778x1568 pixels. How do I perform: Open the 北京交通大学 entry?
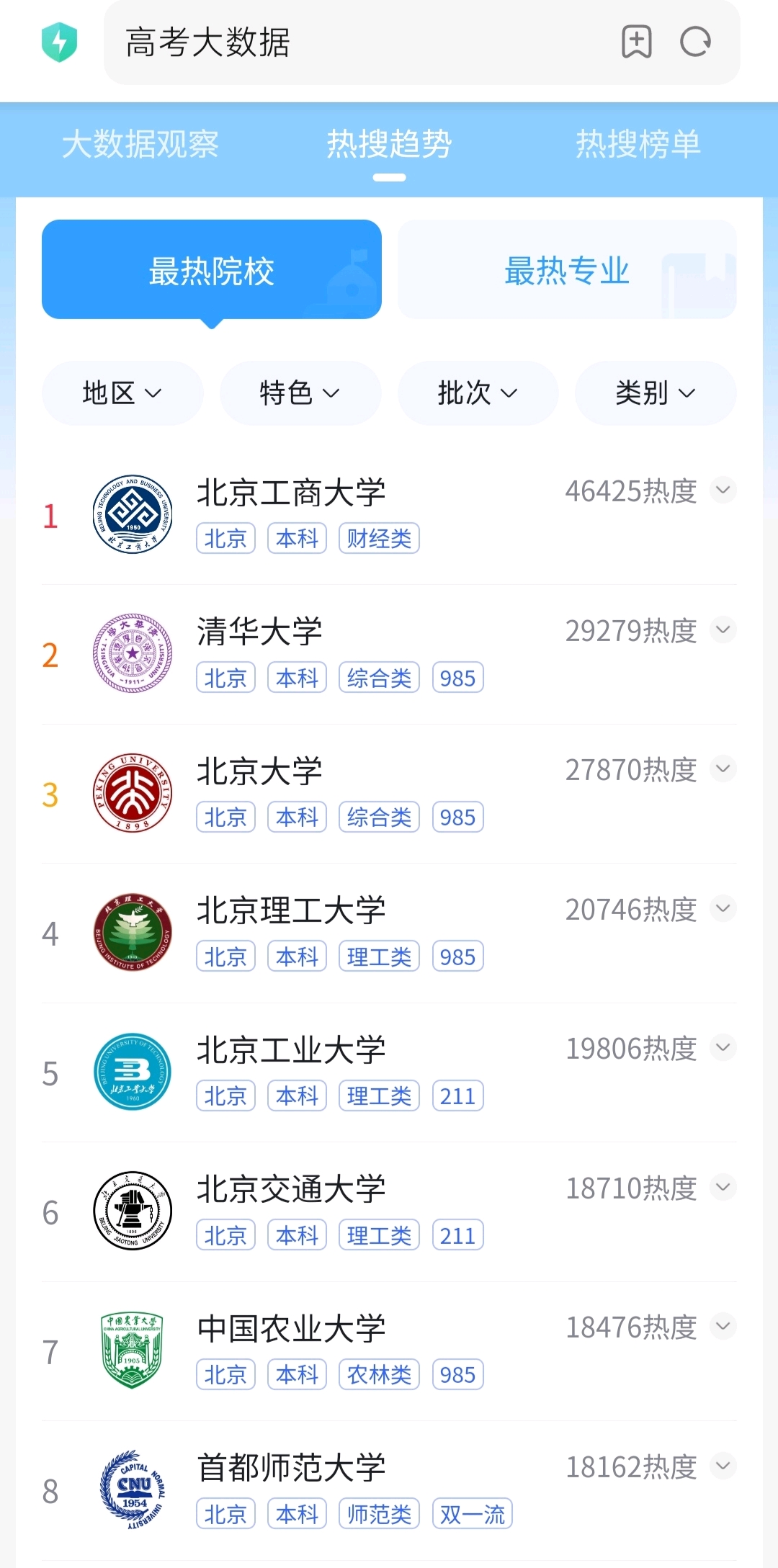(x=389, y=1211)
